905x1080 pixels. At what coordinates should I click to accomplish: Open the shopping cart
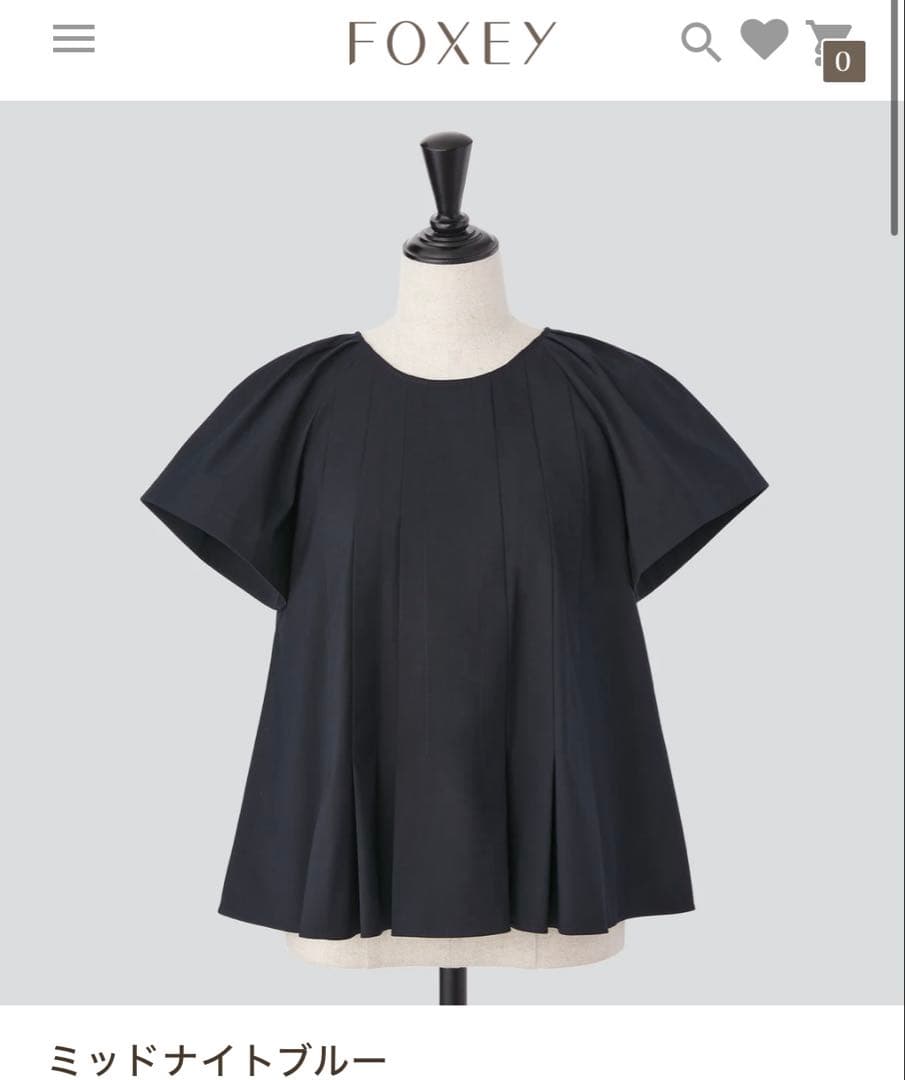click(835, 47)
